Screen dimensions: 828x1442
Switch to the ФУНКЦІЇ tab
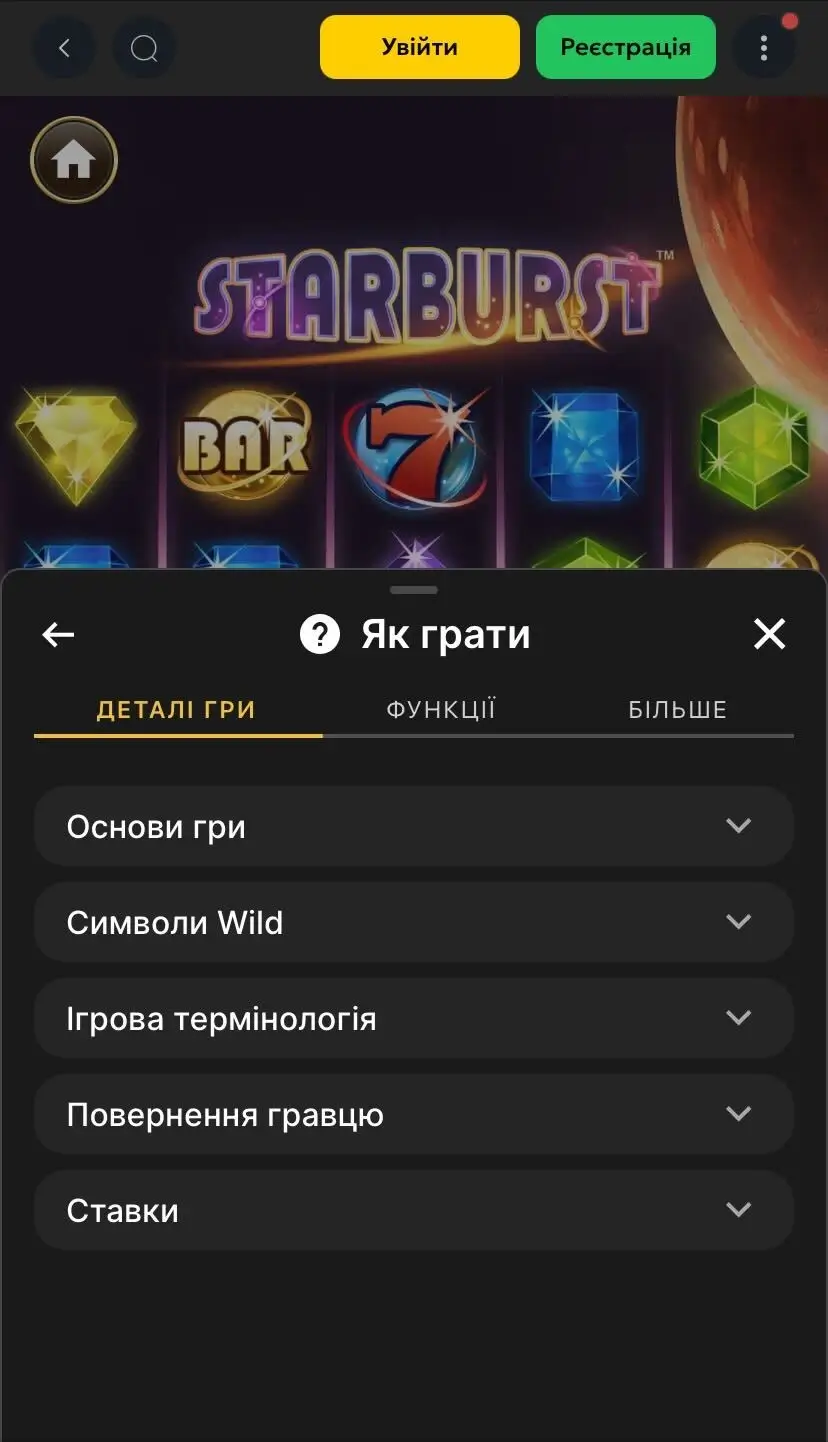(x=440, y=709)
